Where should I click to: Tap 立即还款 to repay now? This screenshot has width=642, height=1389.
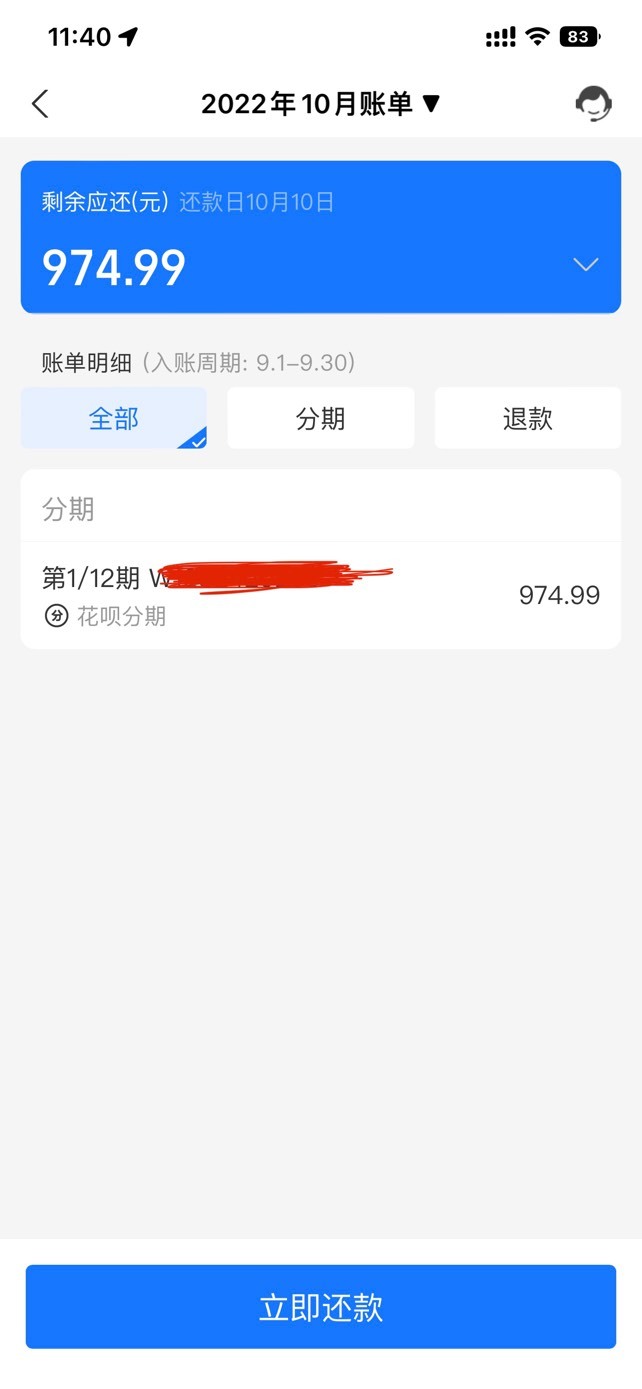pos(320,1307)
